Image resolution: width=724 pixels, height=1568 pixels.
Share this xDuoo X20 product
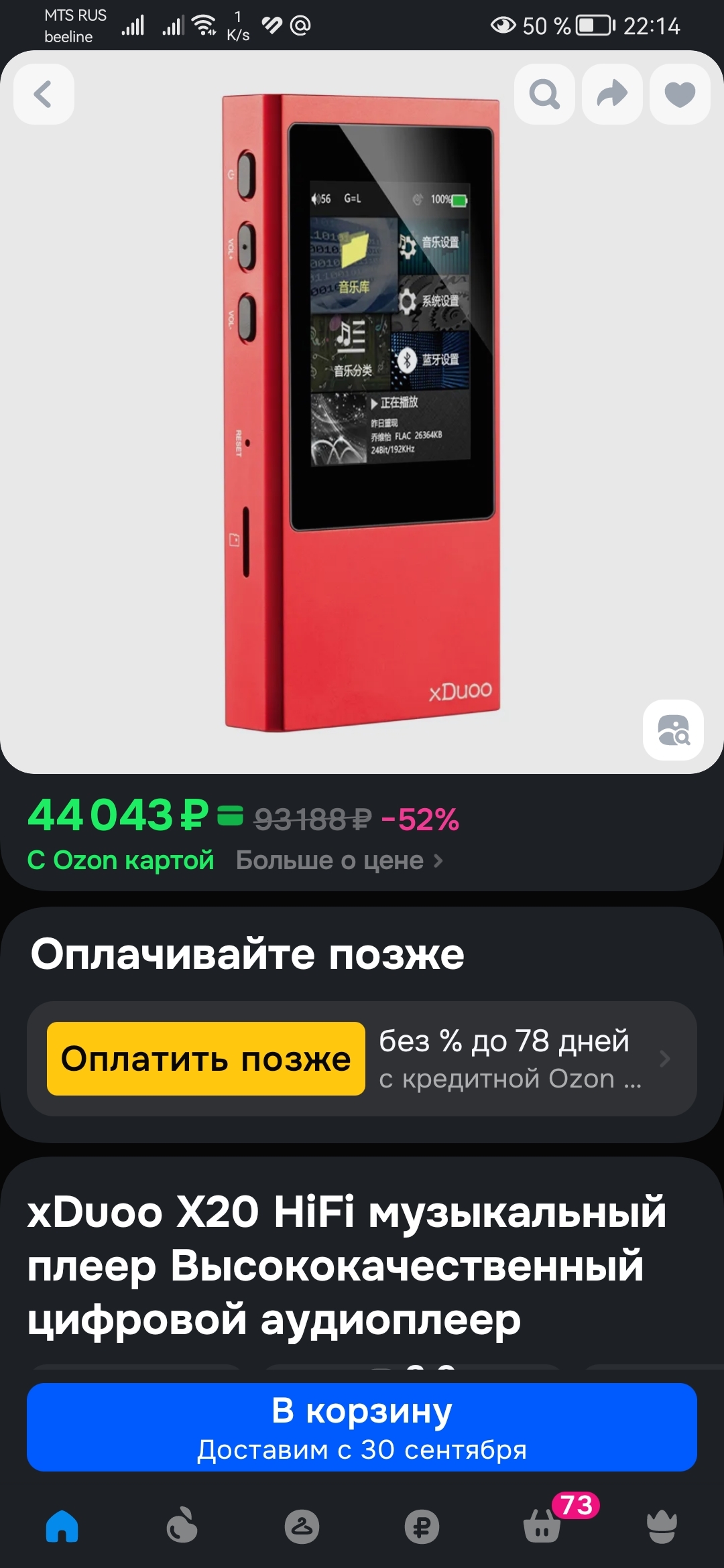(x=612, y=94)
